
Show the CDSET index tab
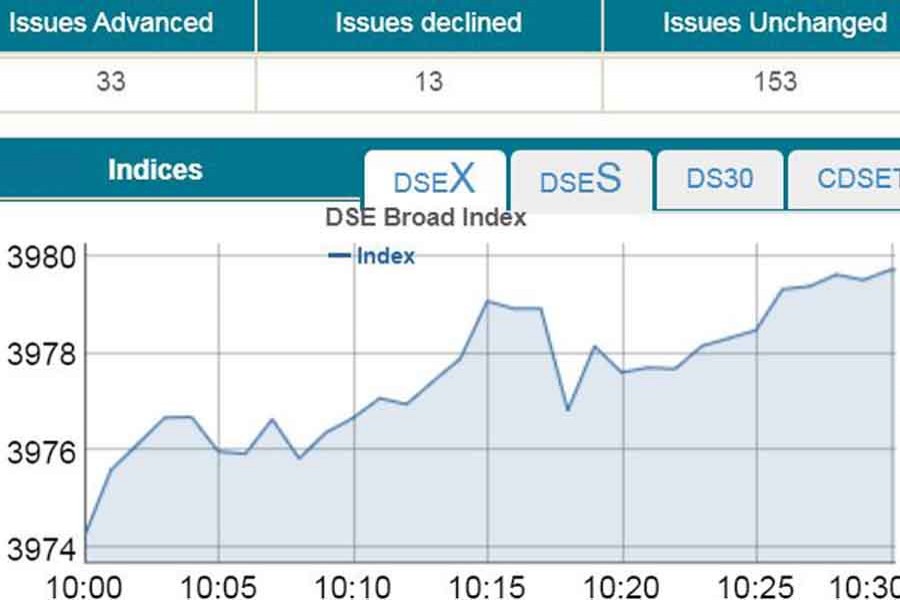[x=850, y=180]
